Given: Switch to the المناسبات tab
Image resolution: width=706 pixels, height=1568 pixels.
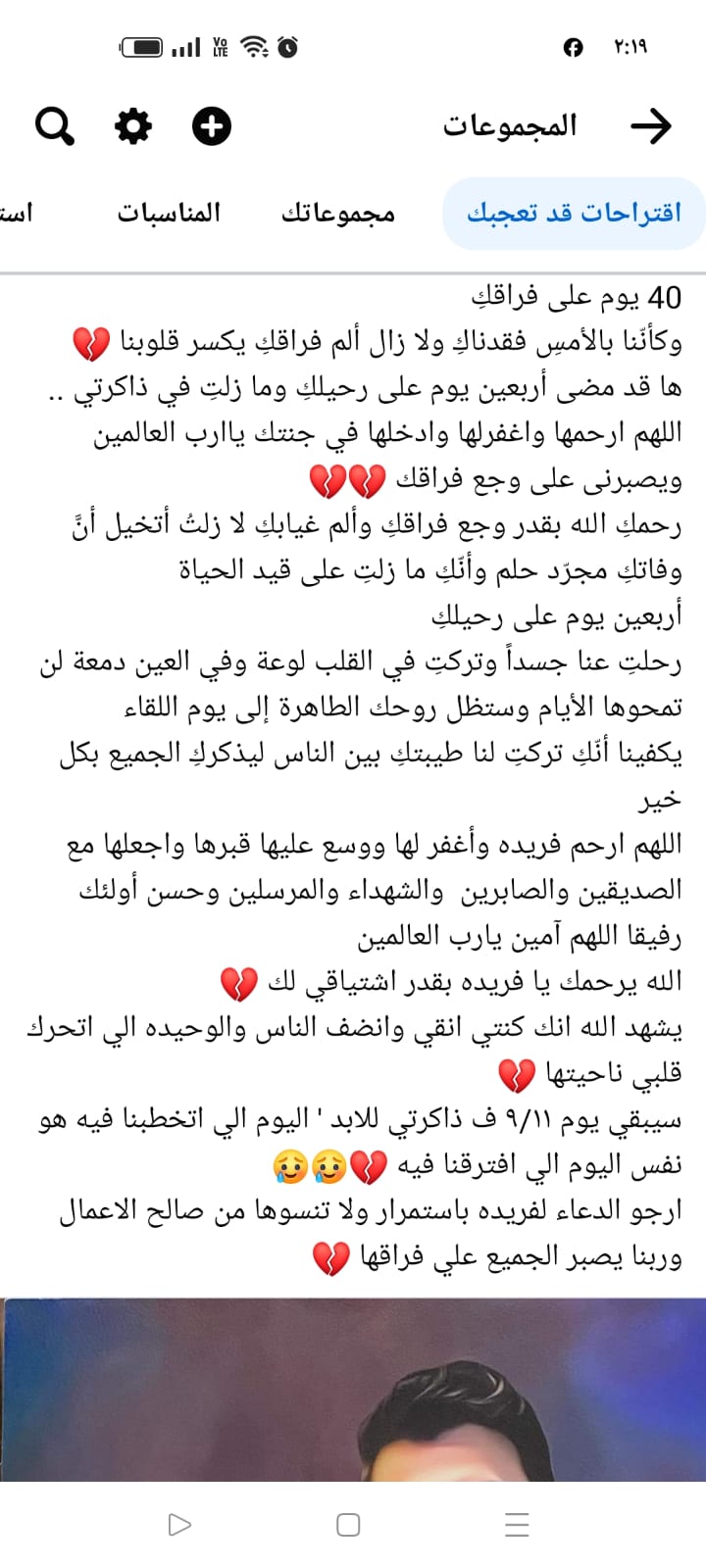Looking at the screenshot, I should [169, 213].
